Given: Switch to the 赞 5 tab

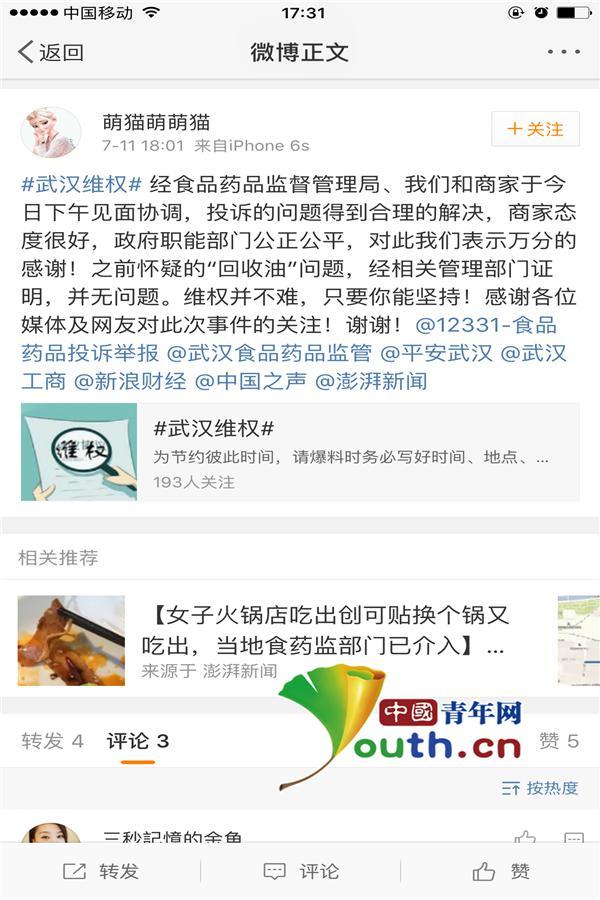Looking at the screenshot, I should 558,741.
